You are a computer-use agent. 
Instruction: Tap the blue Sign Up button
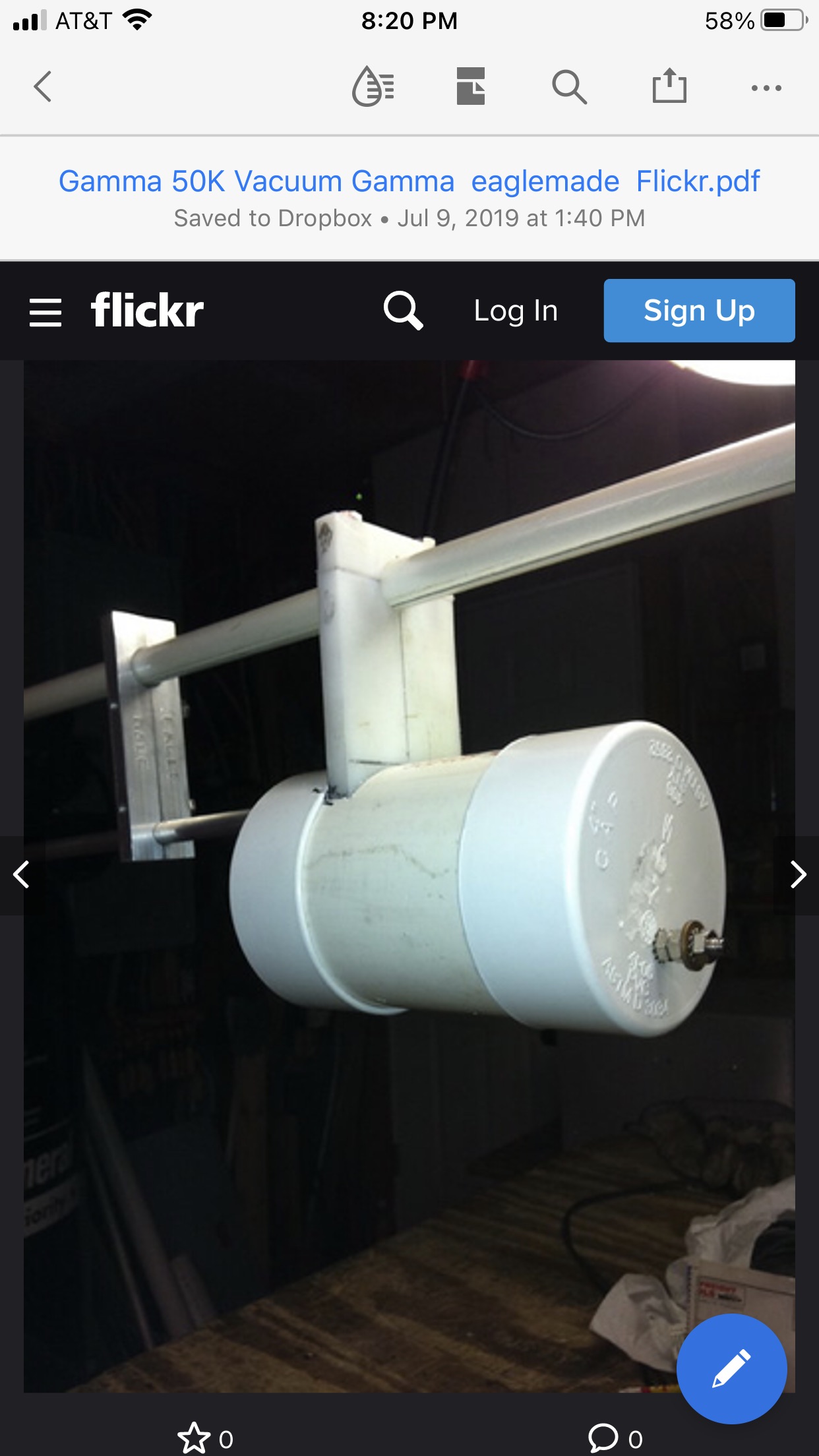(699, 311)
